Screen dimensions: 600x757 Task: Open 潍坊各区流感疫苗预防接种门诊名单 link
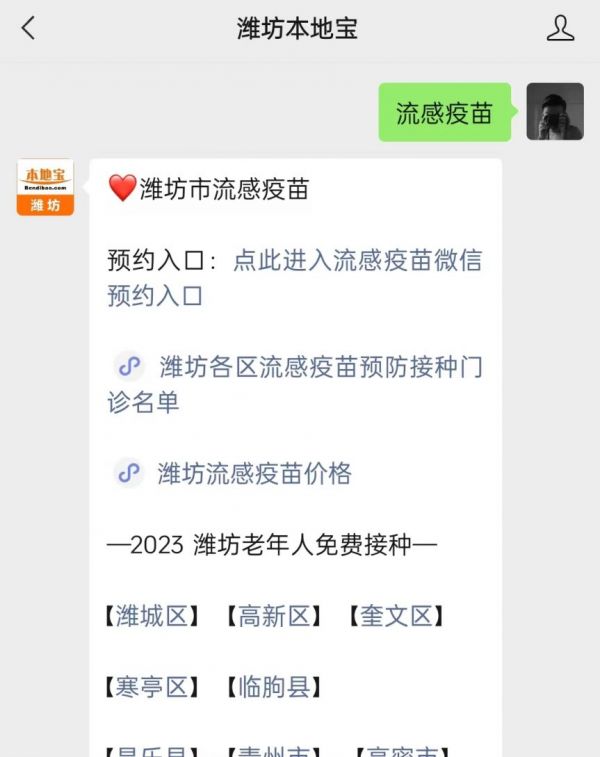point(320,367)
